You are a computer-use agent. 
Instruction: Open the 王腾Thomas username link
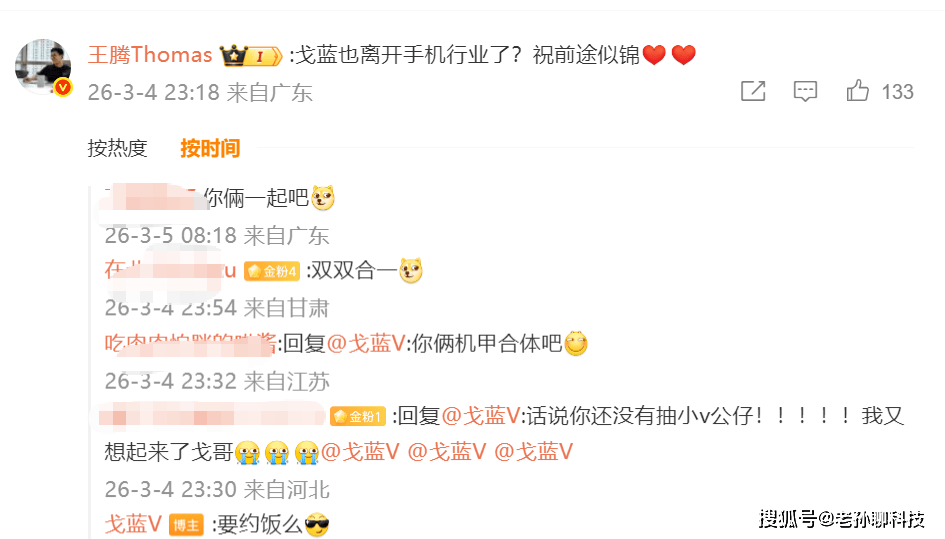[x=150, y=55]
